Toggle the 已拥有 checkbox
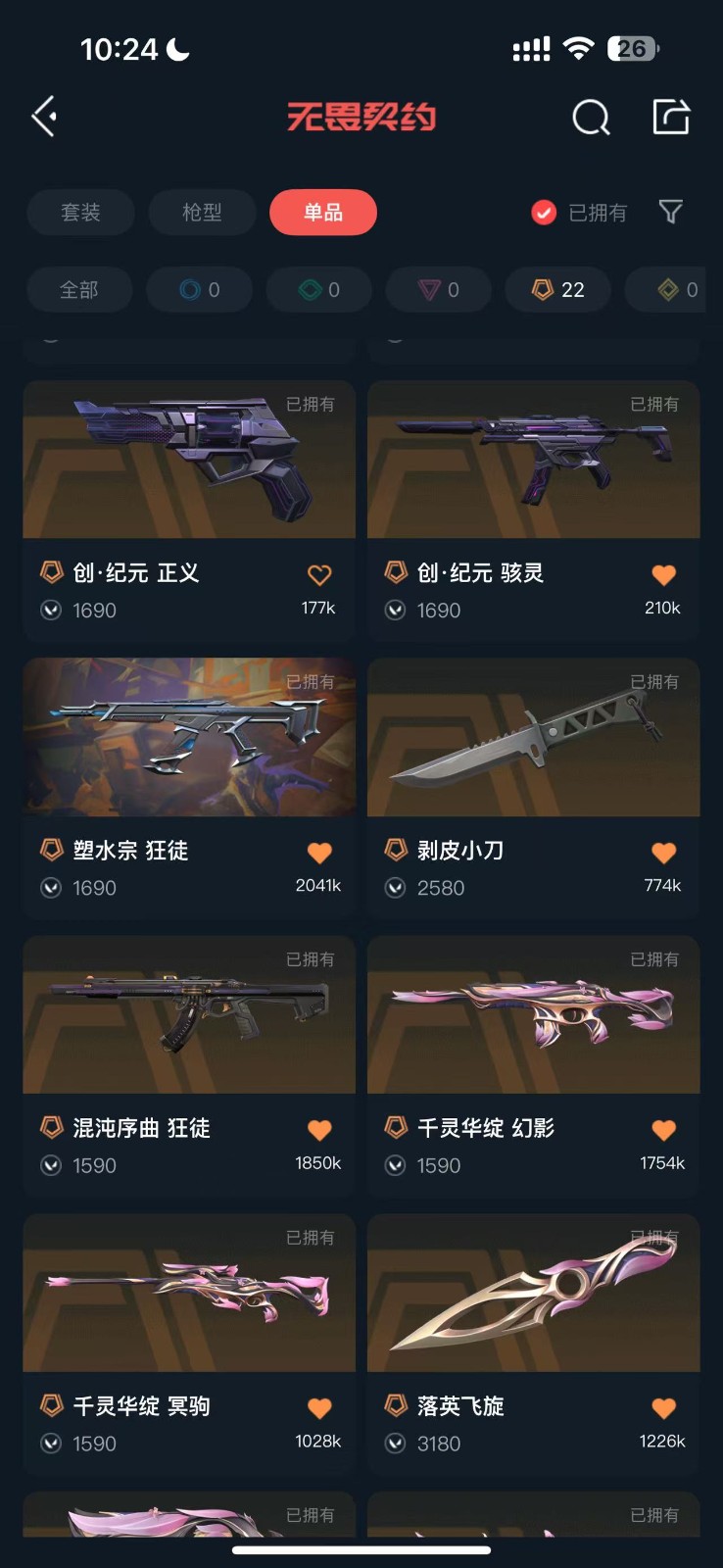This screenshot has width=723, height=1568. [544, 213]
